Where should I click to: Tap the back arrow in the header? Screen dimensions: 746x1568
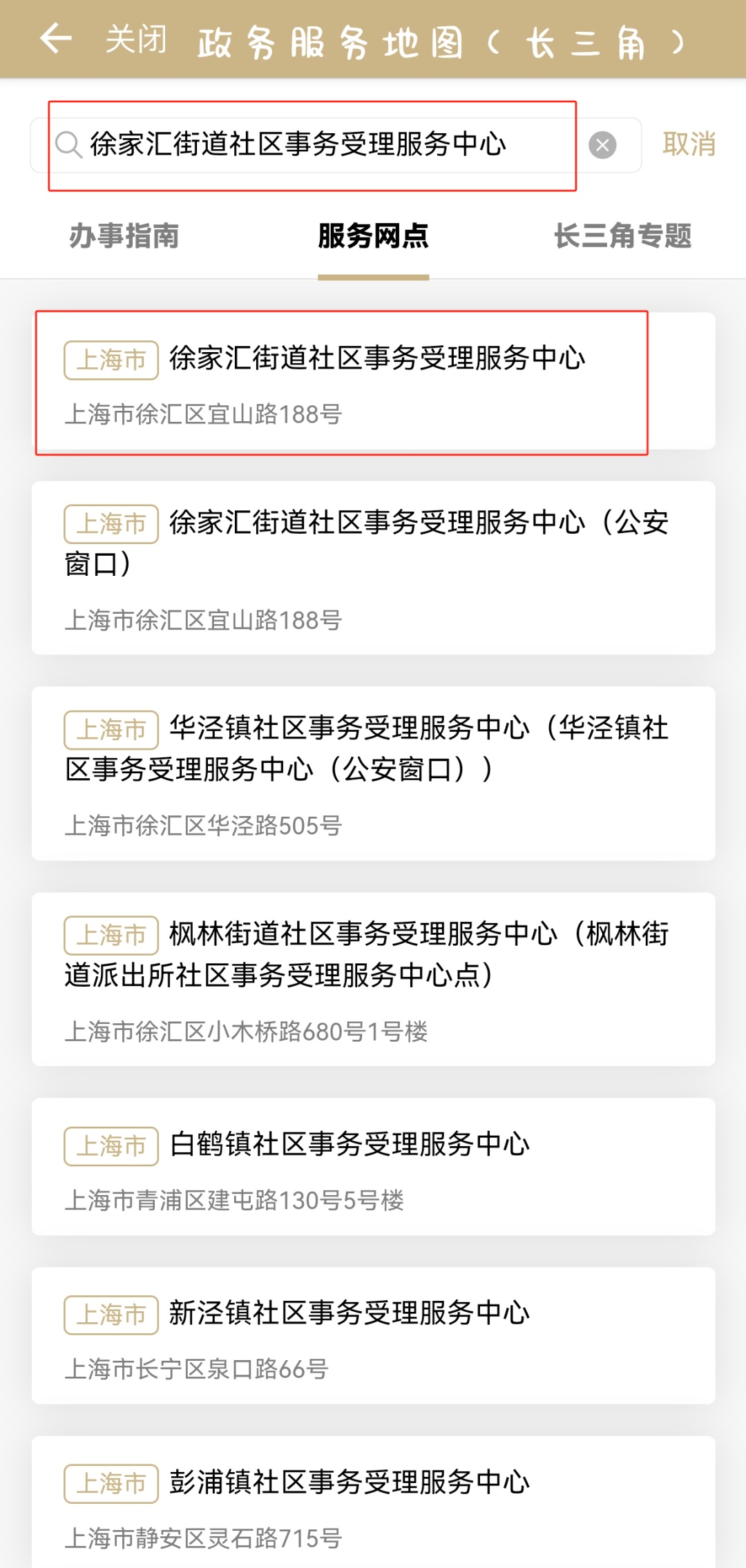click(56, 39)
